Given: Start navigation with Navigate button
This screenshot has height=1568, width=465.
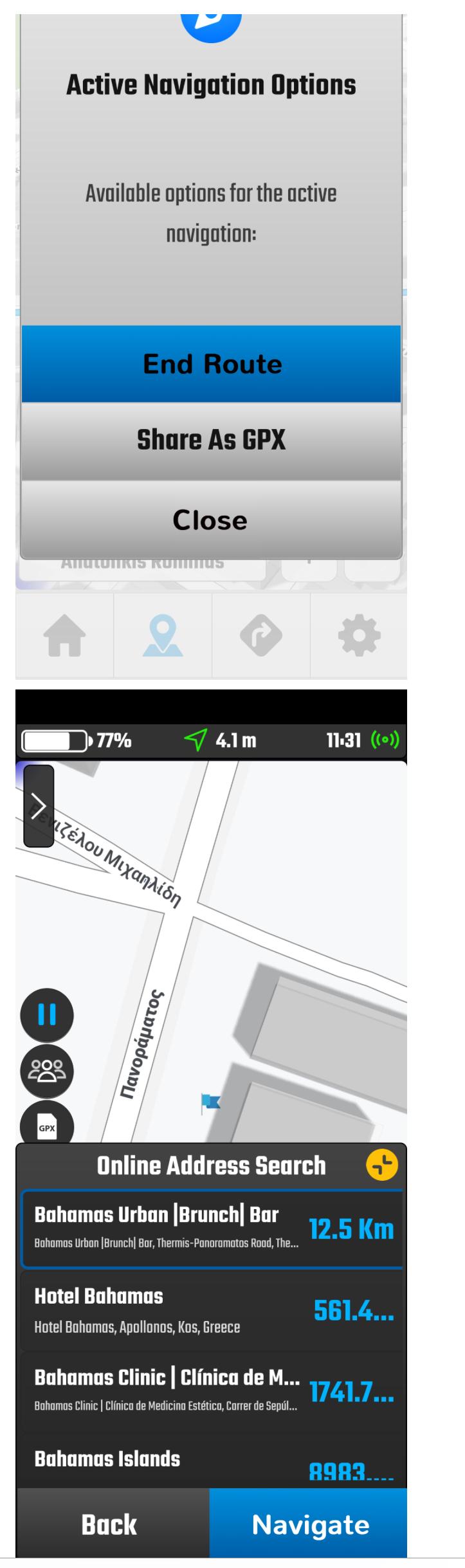Looking at the screenshot, I should pyautogui.click(x=309, y=1524).
